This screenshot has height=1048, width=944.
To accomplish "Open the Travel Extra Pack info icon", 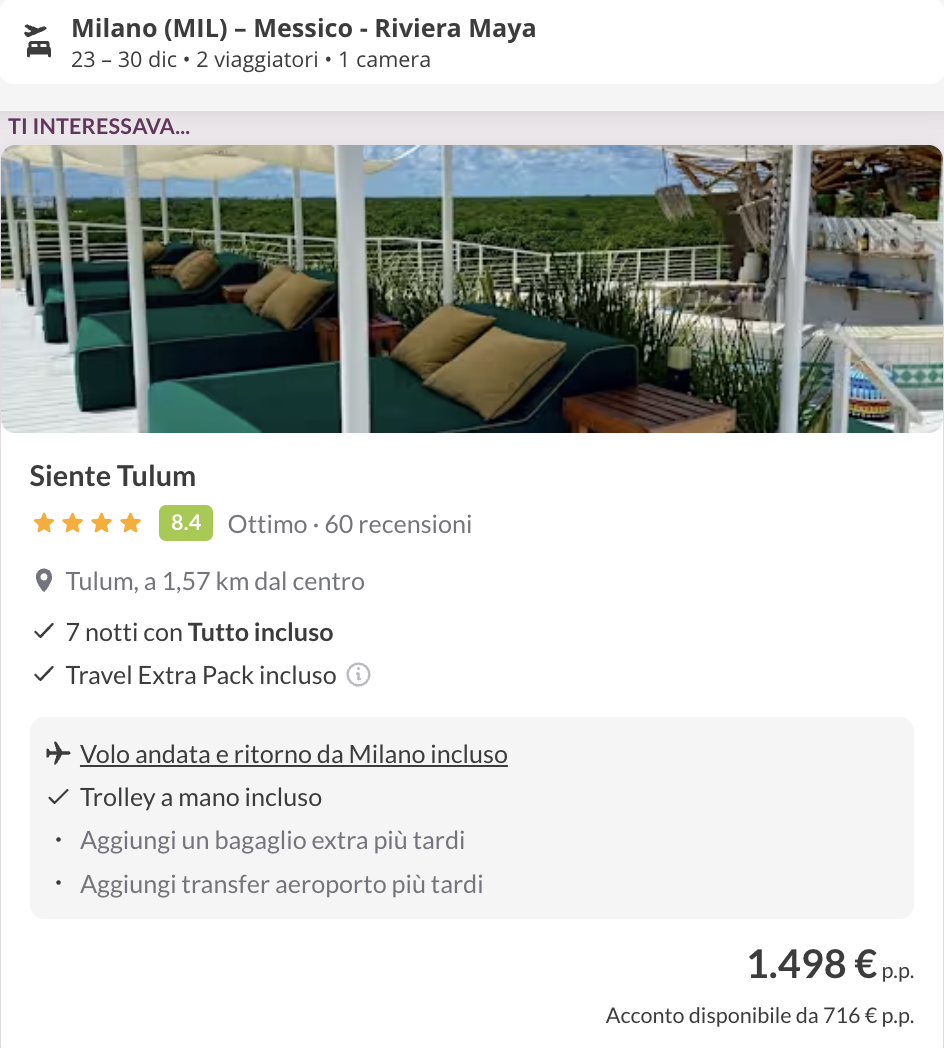I will 358,675.
